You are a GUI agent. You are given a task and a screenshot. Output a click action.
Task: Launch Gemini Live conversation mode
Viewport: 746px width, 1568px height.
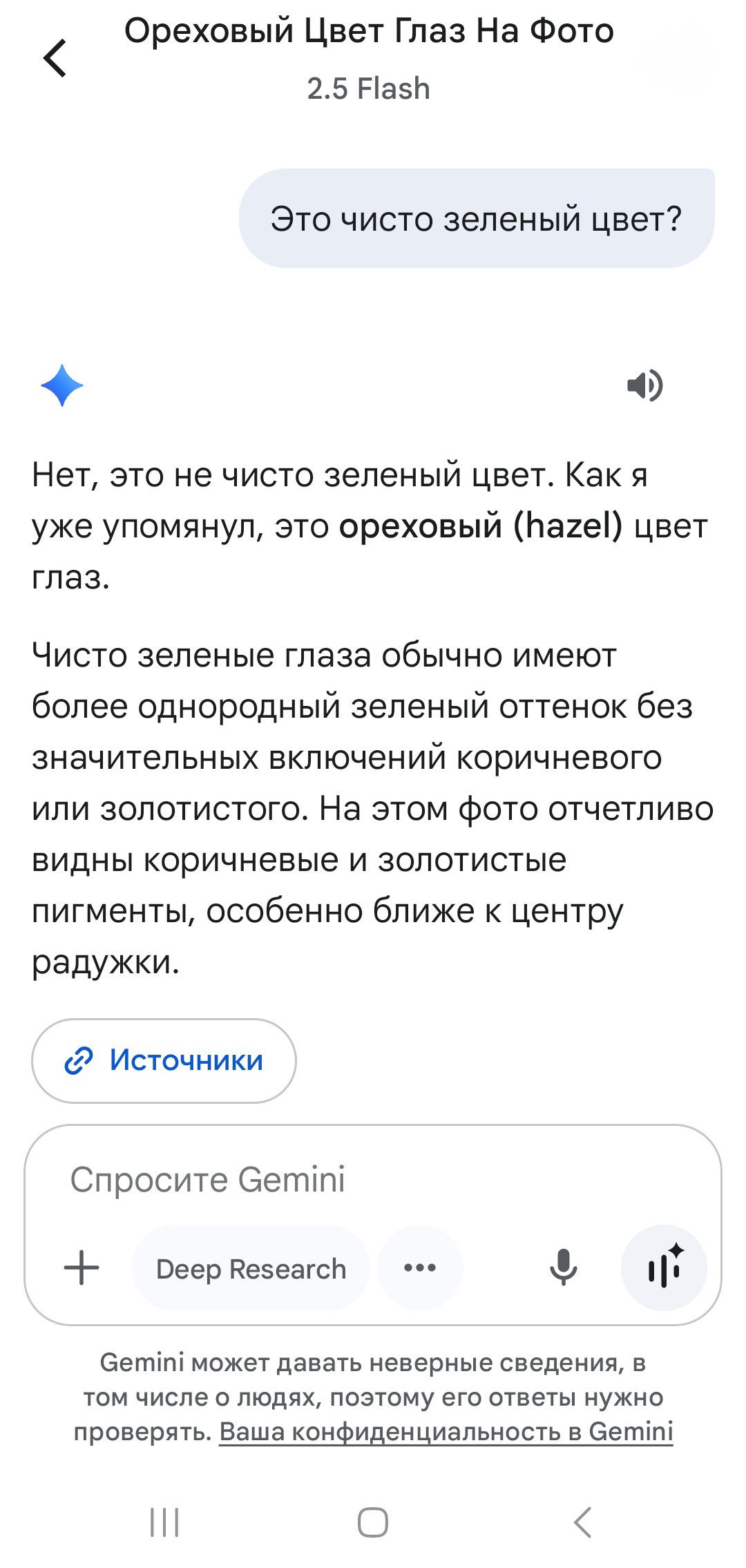point(664,1268)
